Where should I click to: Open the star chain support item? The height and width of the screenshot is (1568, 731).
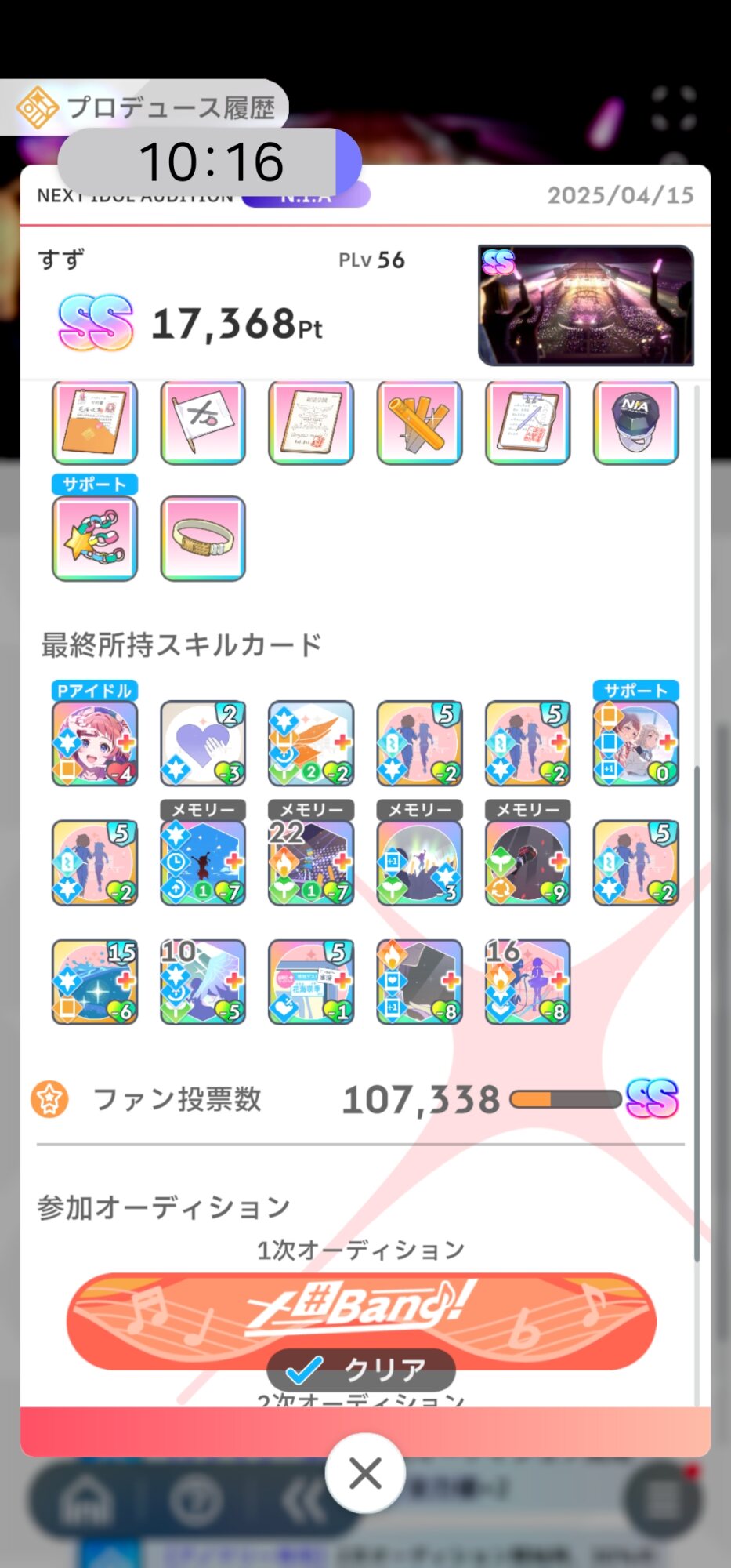pos(95,538)
